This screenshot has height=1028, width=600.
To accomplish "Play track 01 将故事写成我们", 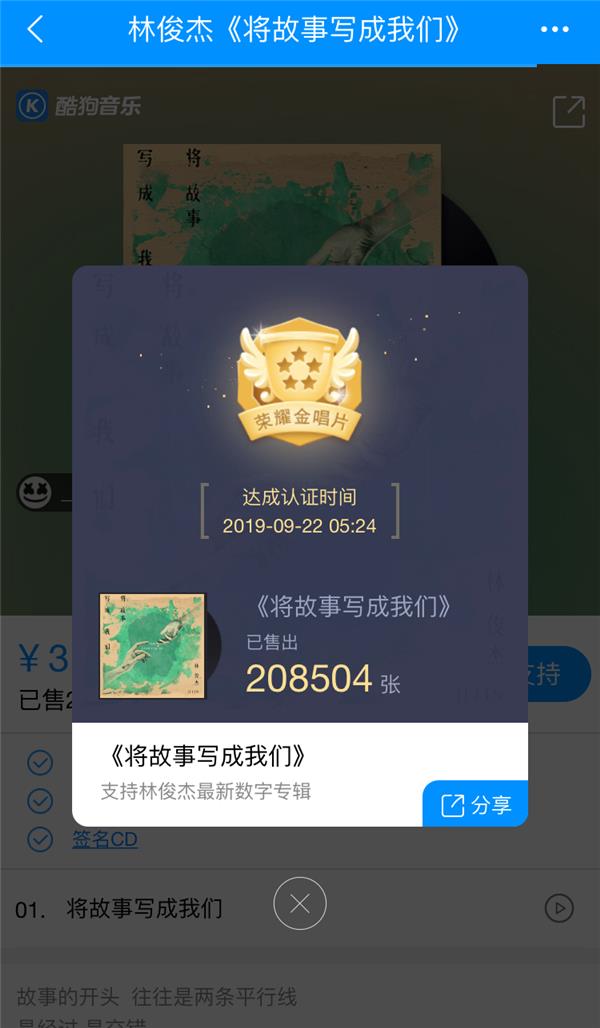I will pos(559,908).
